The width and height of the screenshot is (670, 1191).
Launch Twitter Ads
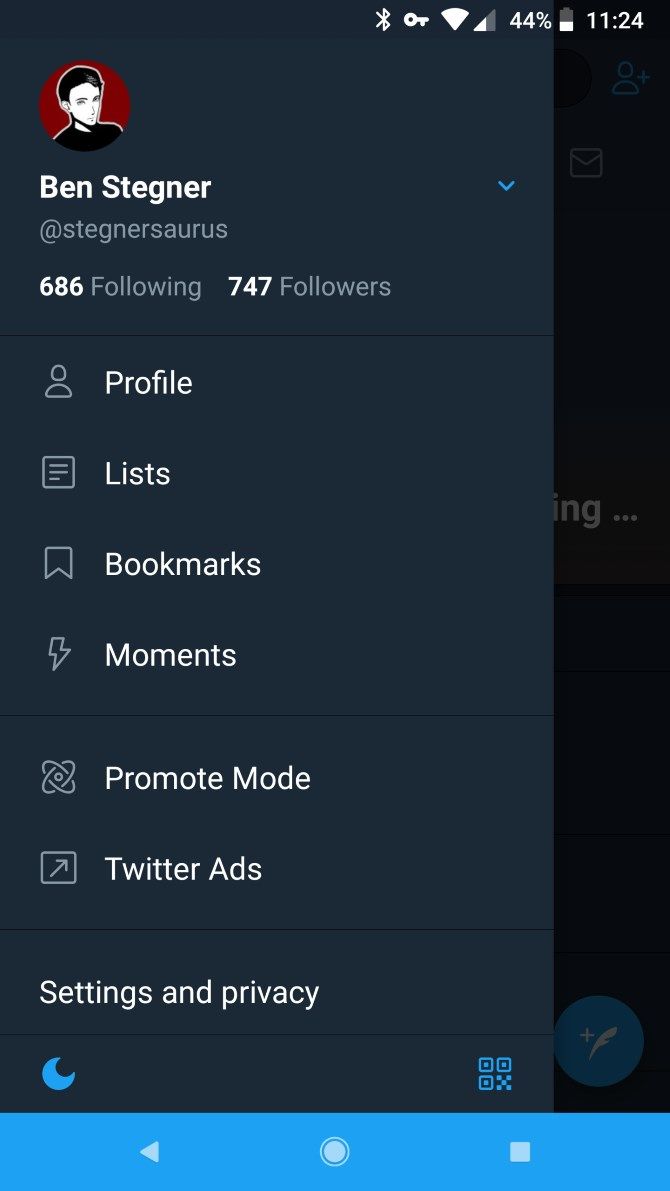(183, 870)
